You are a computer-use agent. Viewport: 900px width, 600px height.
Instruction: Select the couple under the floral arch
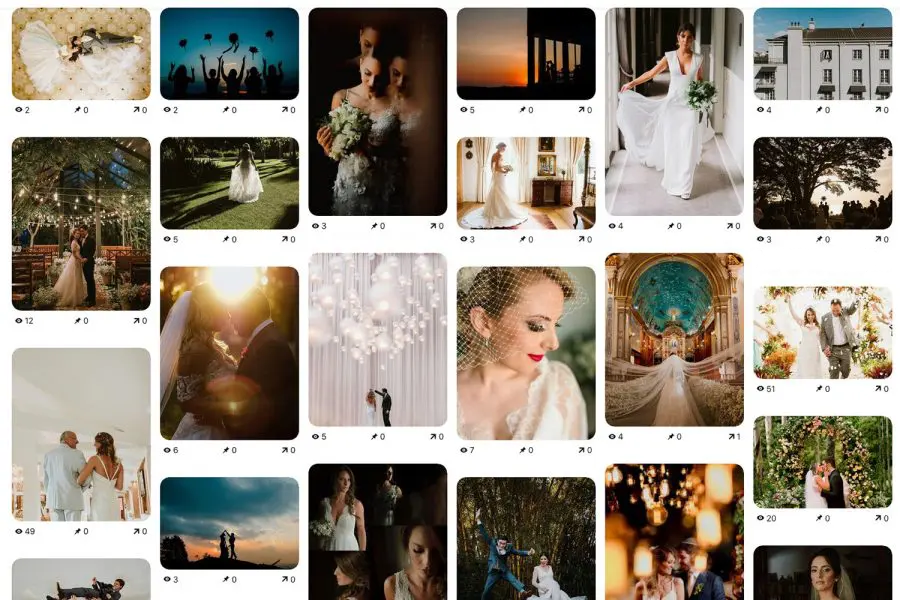coord(822,462)
